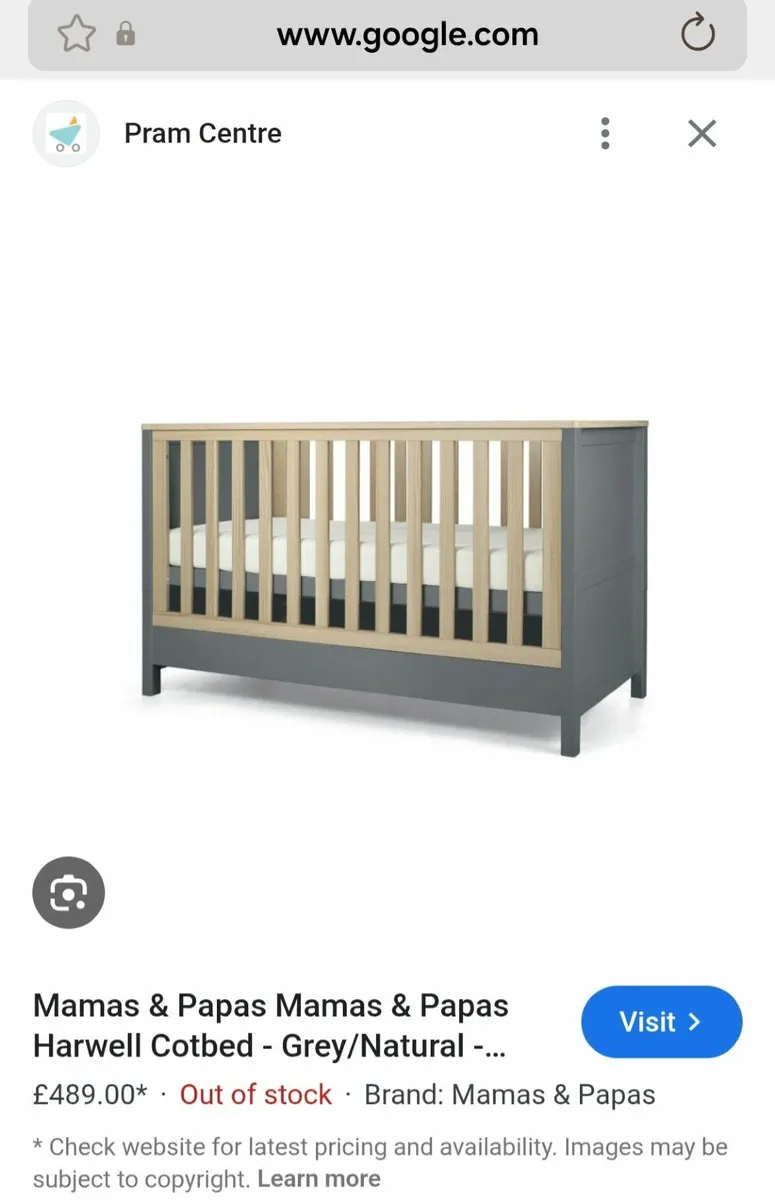Tap the Out of stock availability label
The height and width of the screenshot is (1200, 775).
tap(255, 1095)
